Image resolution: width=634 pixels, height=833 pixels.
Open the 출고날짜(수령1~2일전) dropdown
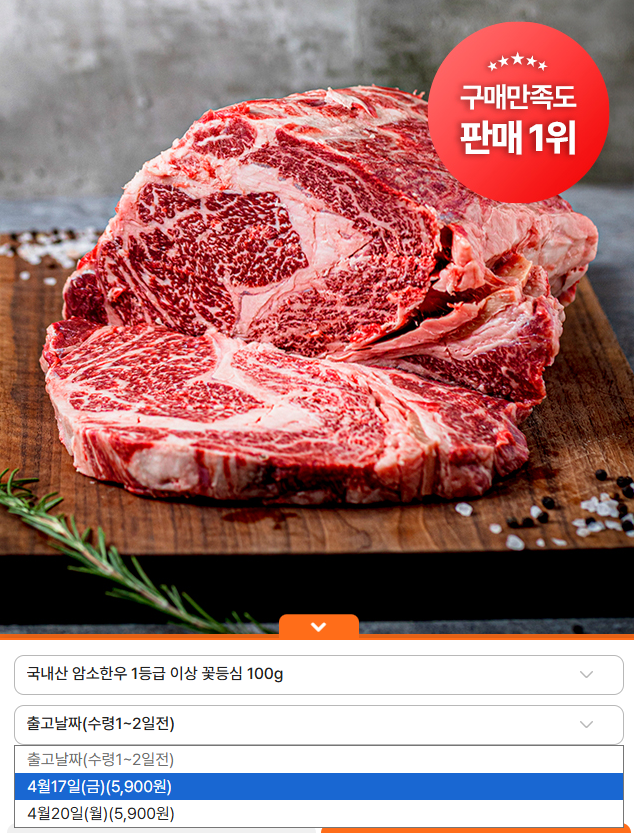[318, 724]
